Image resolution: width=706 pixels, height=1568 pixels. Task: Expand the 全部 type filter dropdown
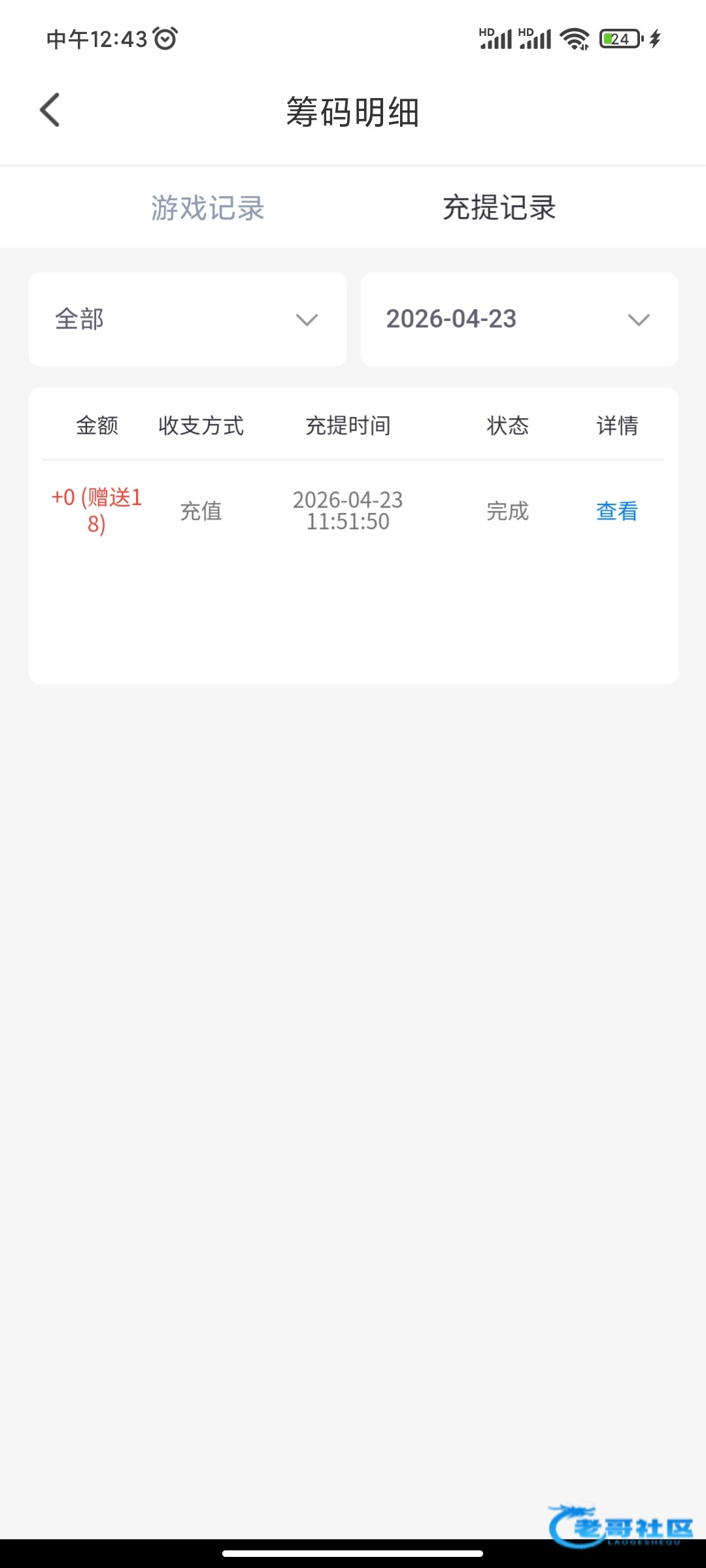click(188, 319)
